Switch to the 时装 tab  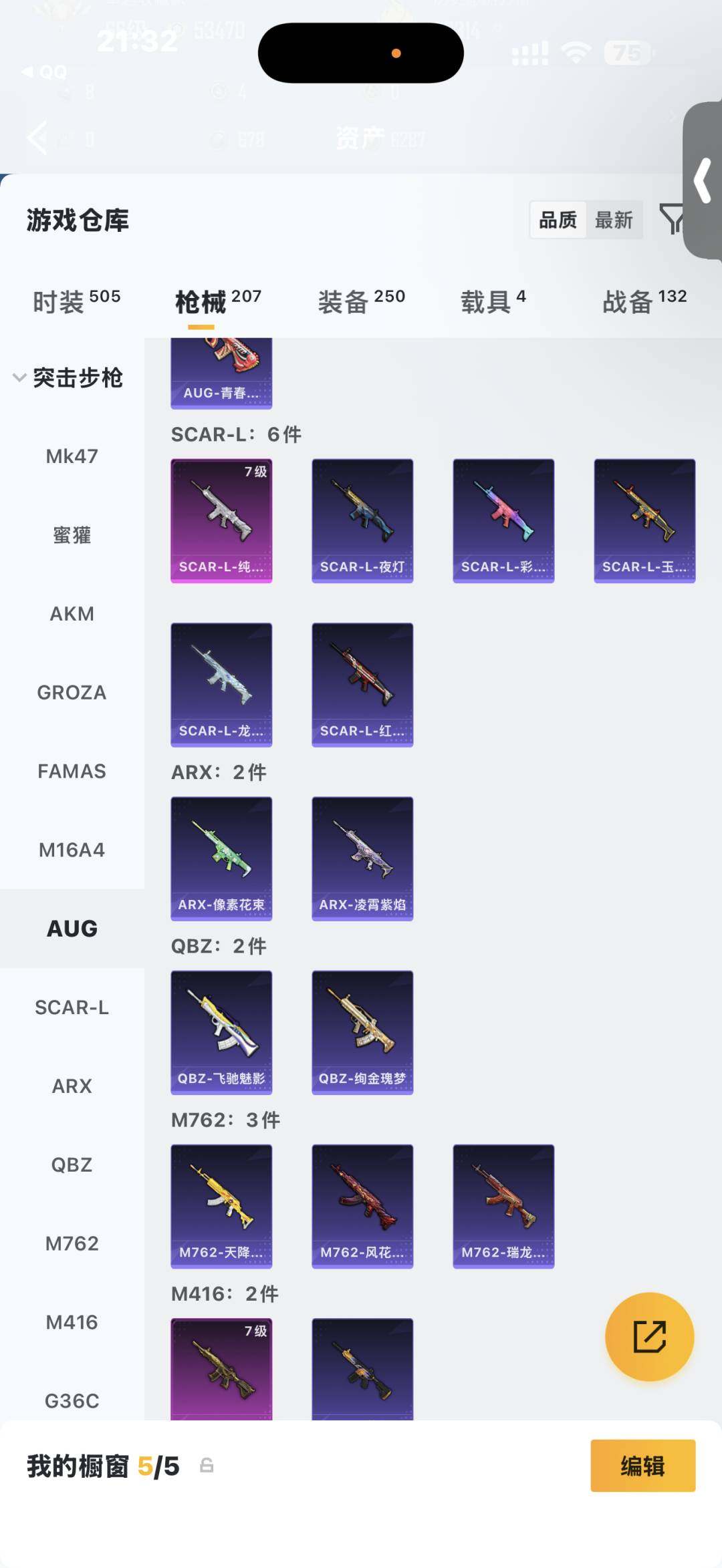point(77,301)
